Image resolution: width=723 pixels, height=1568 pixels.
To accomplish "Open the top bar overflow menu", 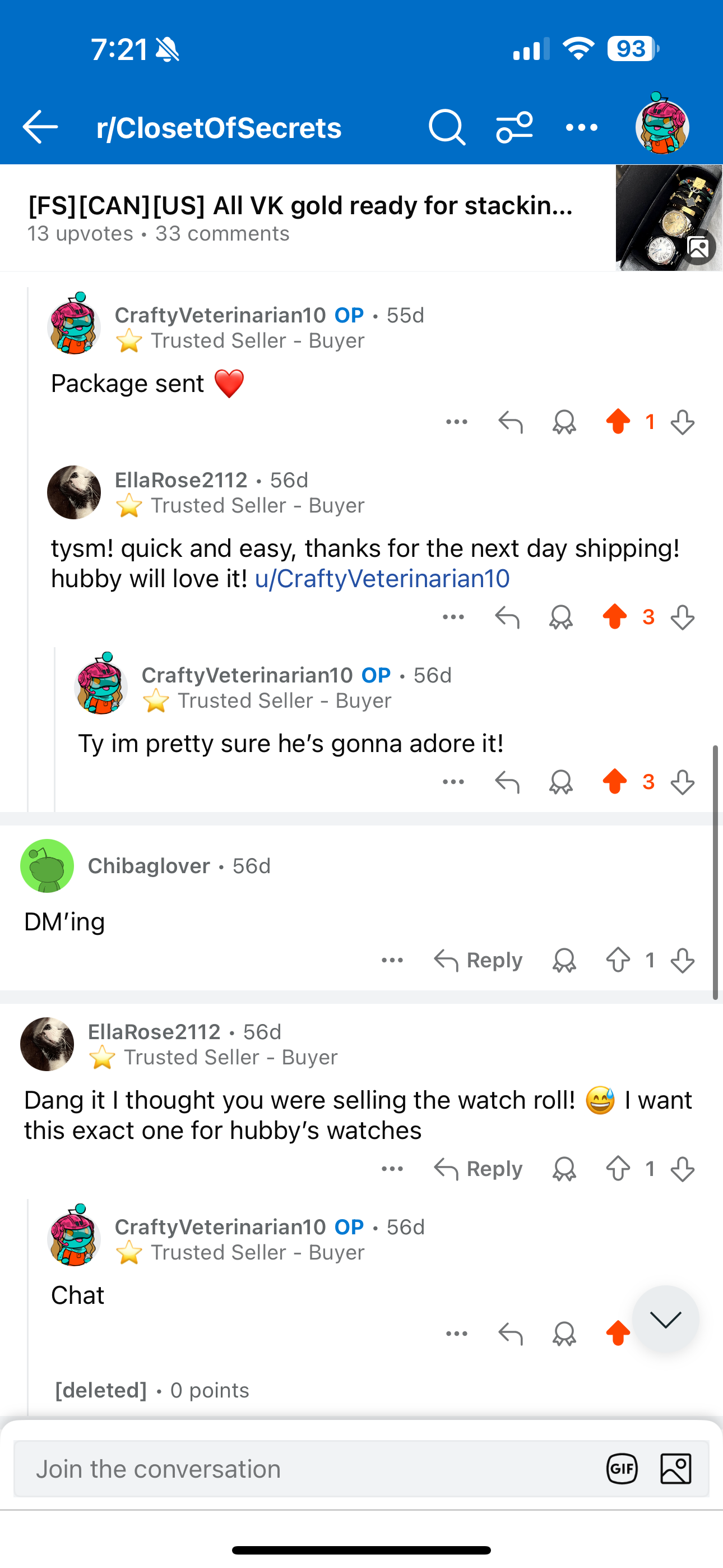I will [x=581, y=127].
